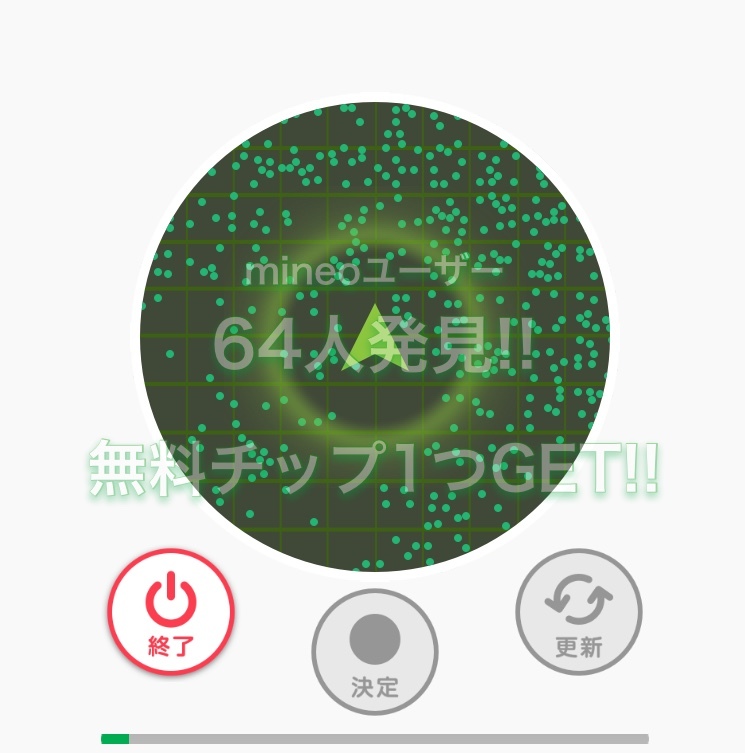745x753 pixels.
Task: Tap the red 終了 power button
Action: coord(171,611)
